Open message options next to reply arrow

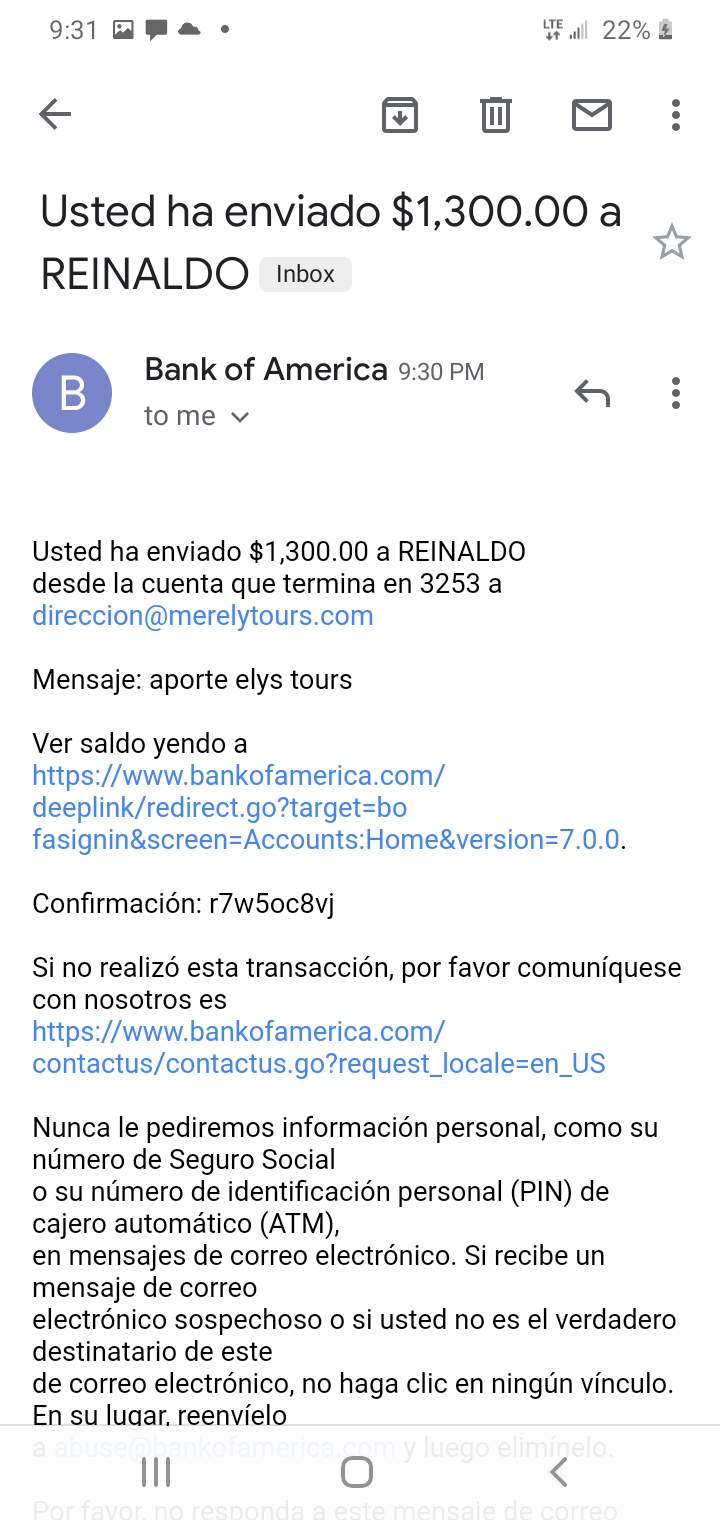pos(676,393)
